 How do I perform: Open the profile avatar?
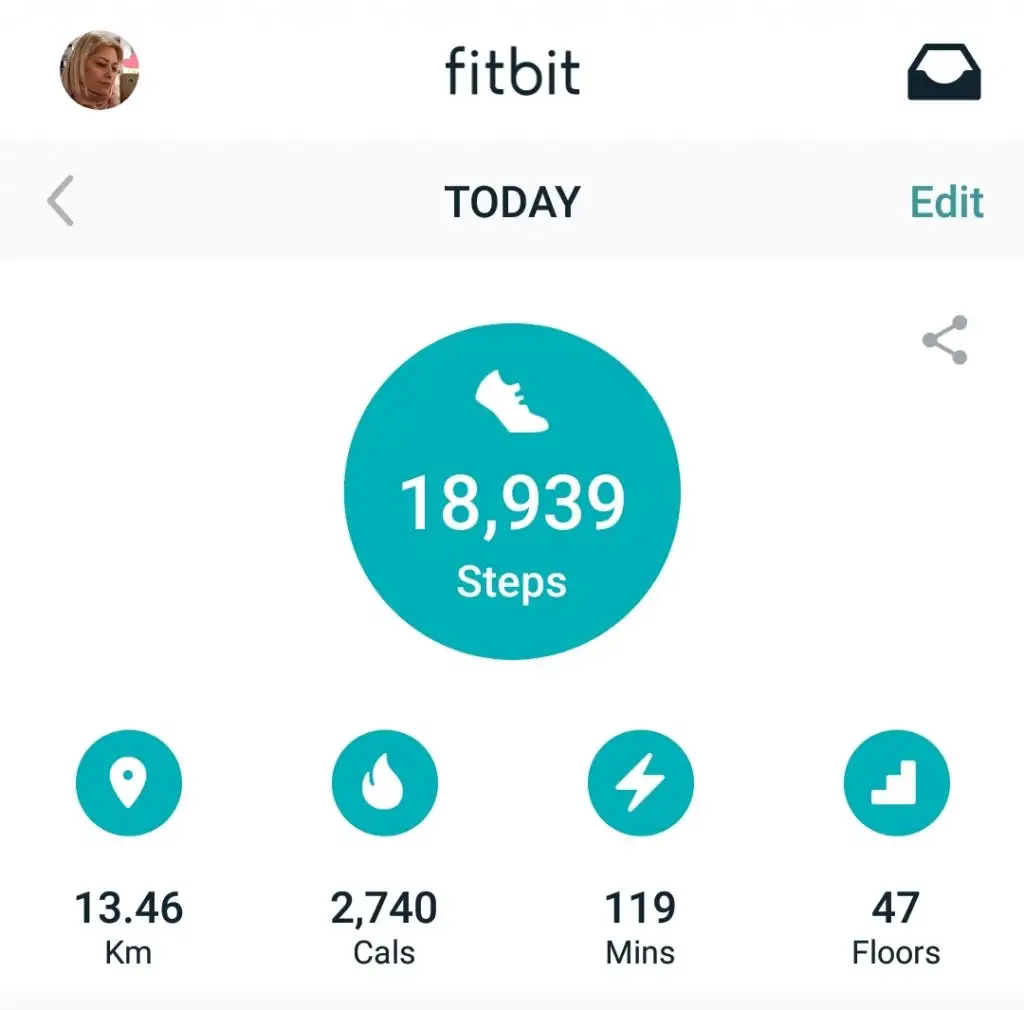(100, 69)
